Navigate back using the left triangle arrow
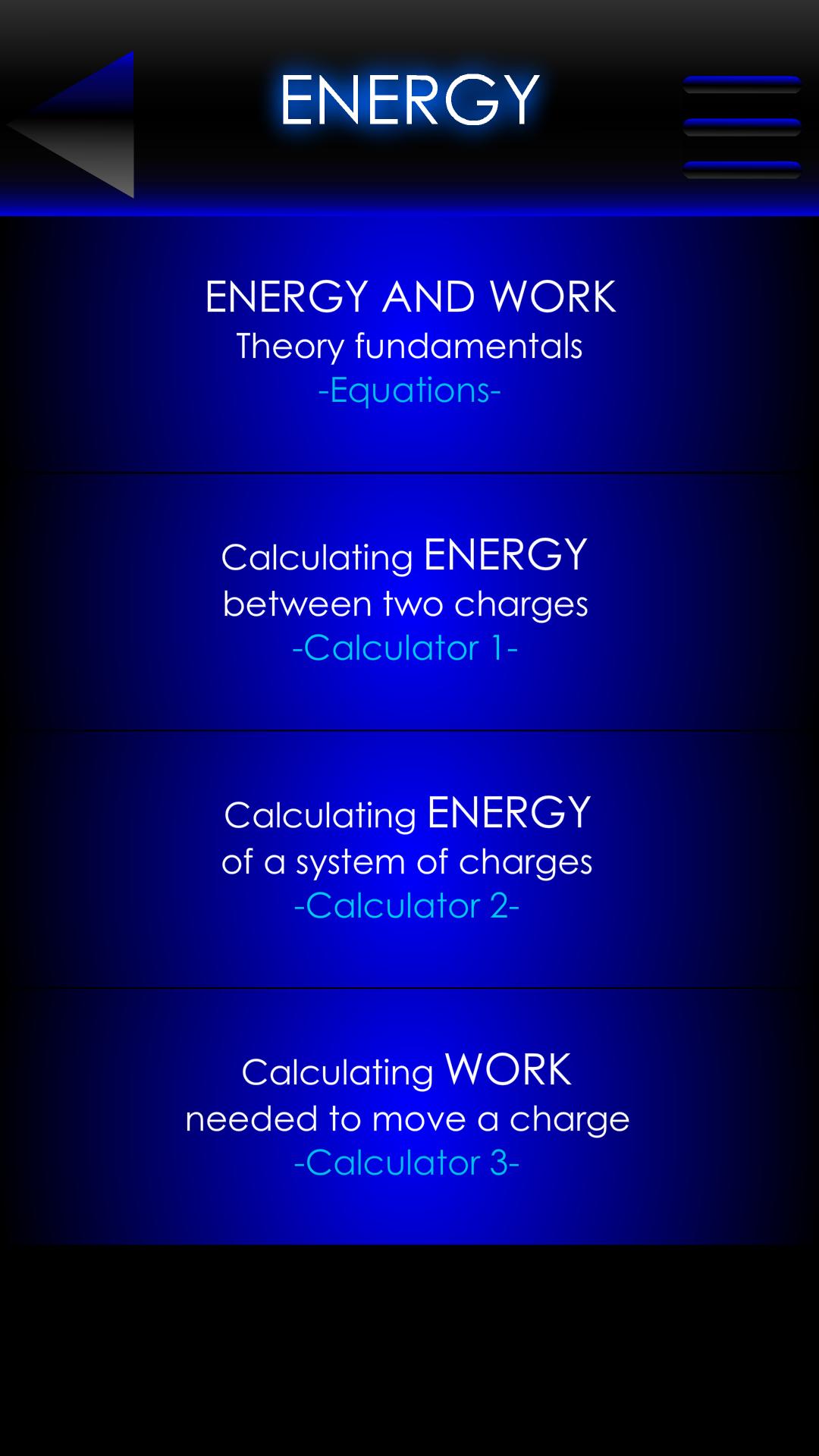Screen dimensions: 819x1456 coord(72,125)
